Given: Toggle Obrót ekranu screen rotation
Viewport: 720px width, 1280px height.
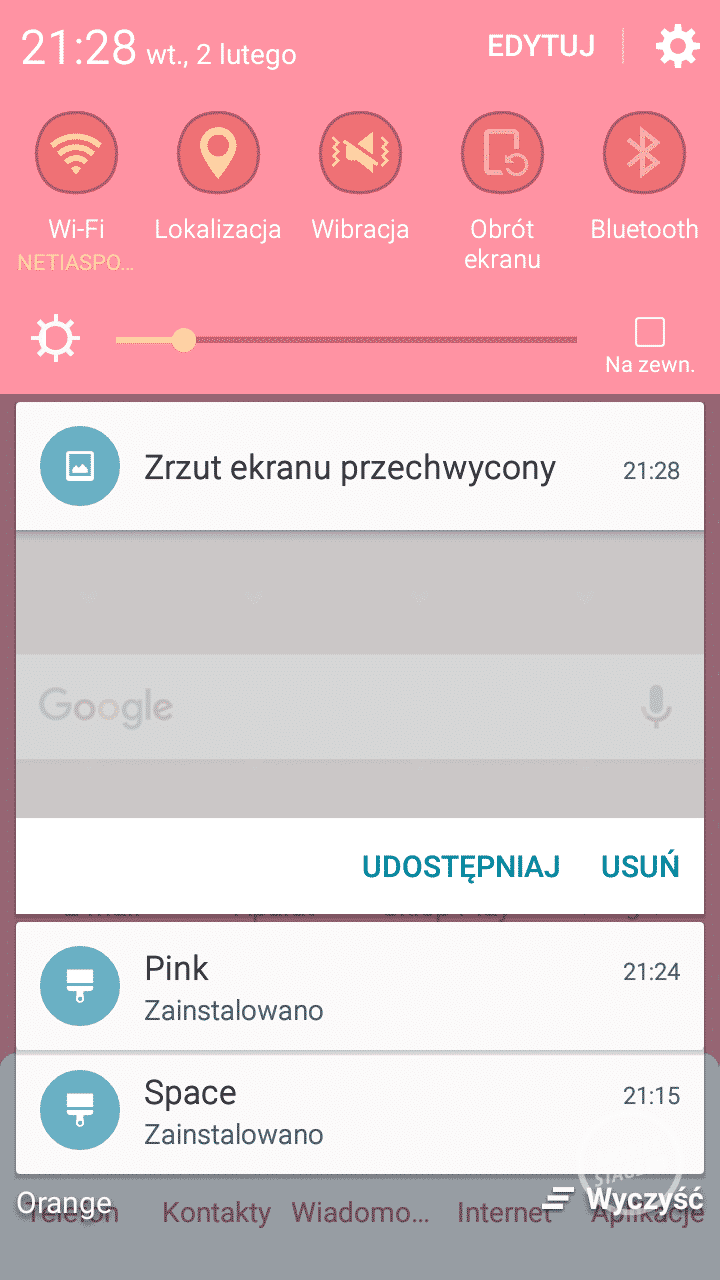Looking at the screenshot, I should 502,153.
